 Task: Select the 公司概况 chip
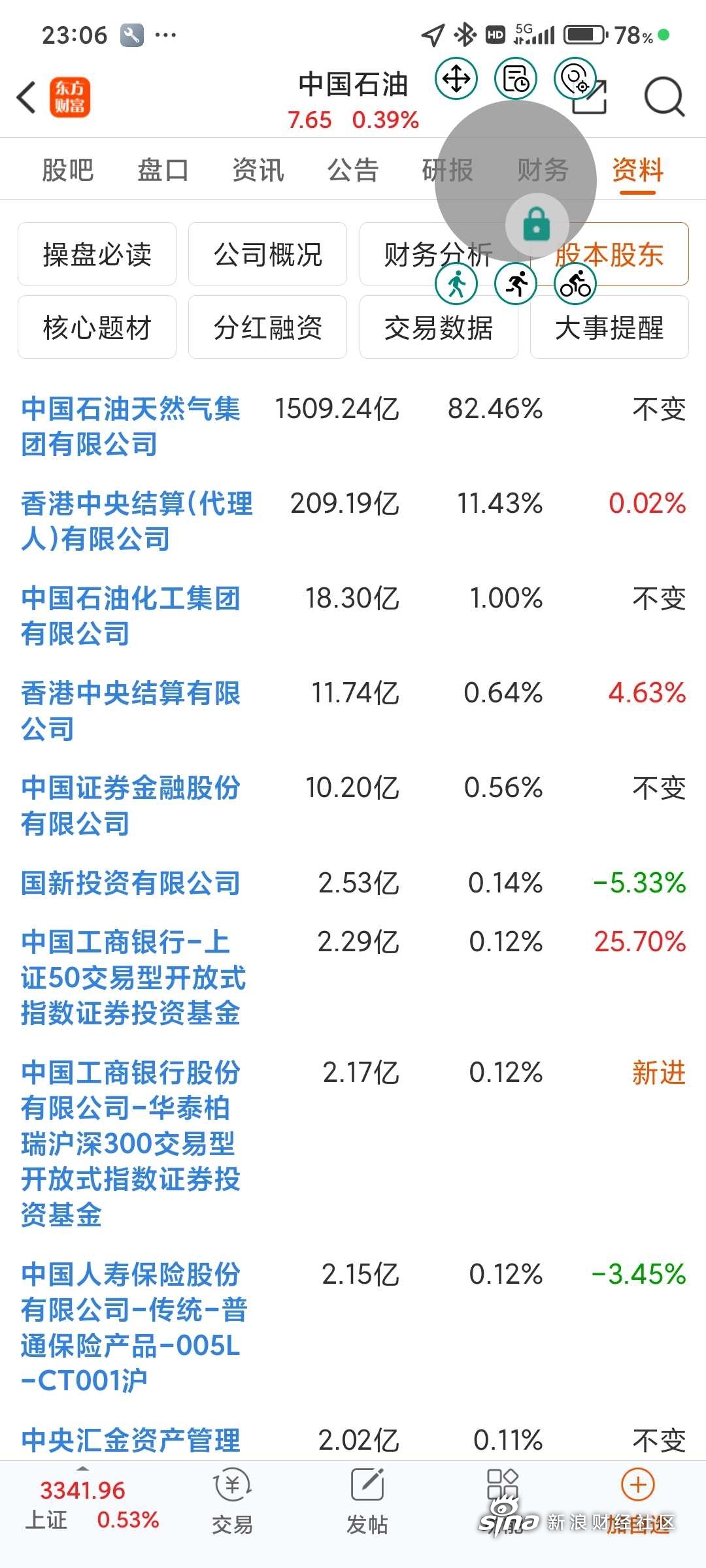(267, 254)
